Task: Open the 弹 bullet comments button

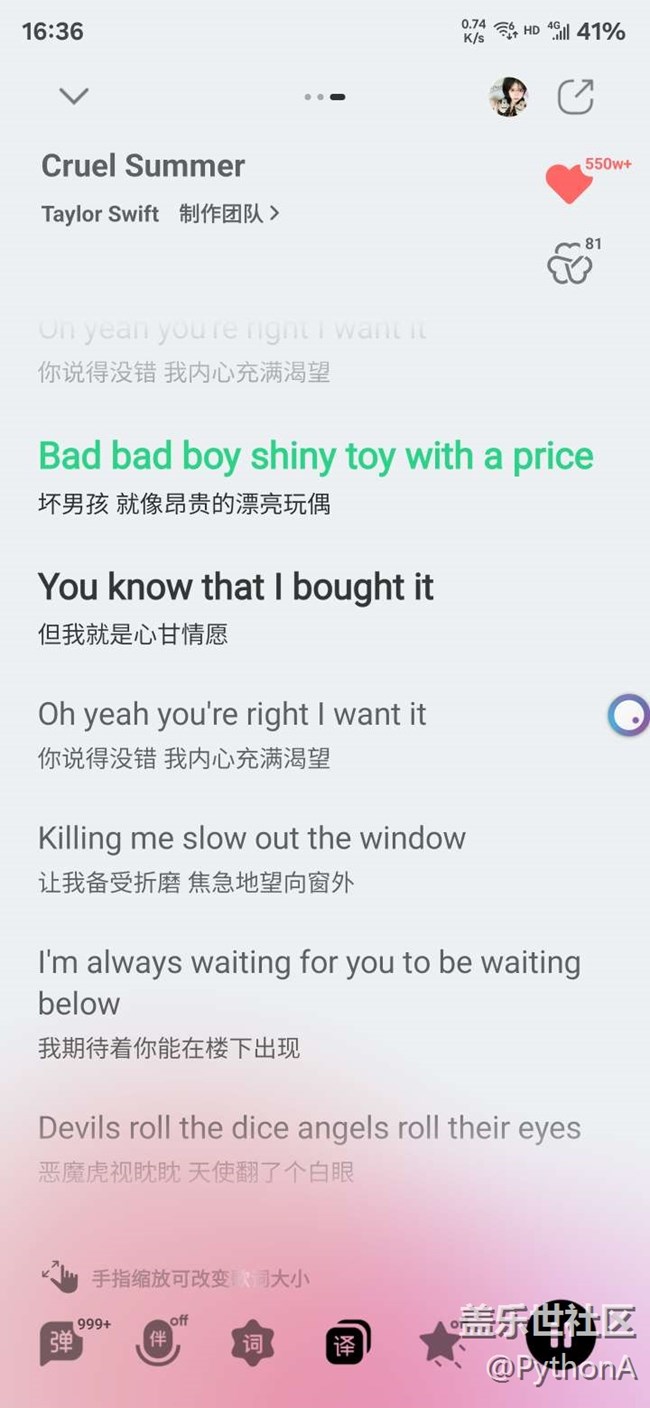Action: pyautogui.click(x=62, y=1342)
